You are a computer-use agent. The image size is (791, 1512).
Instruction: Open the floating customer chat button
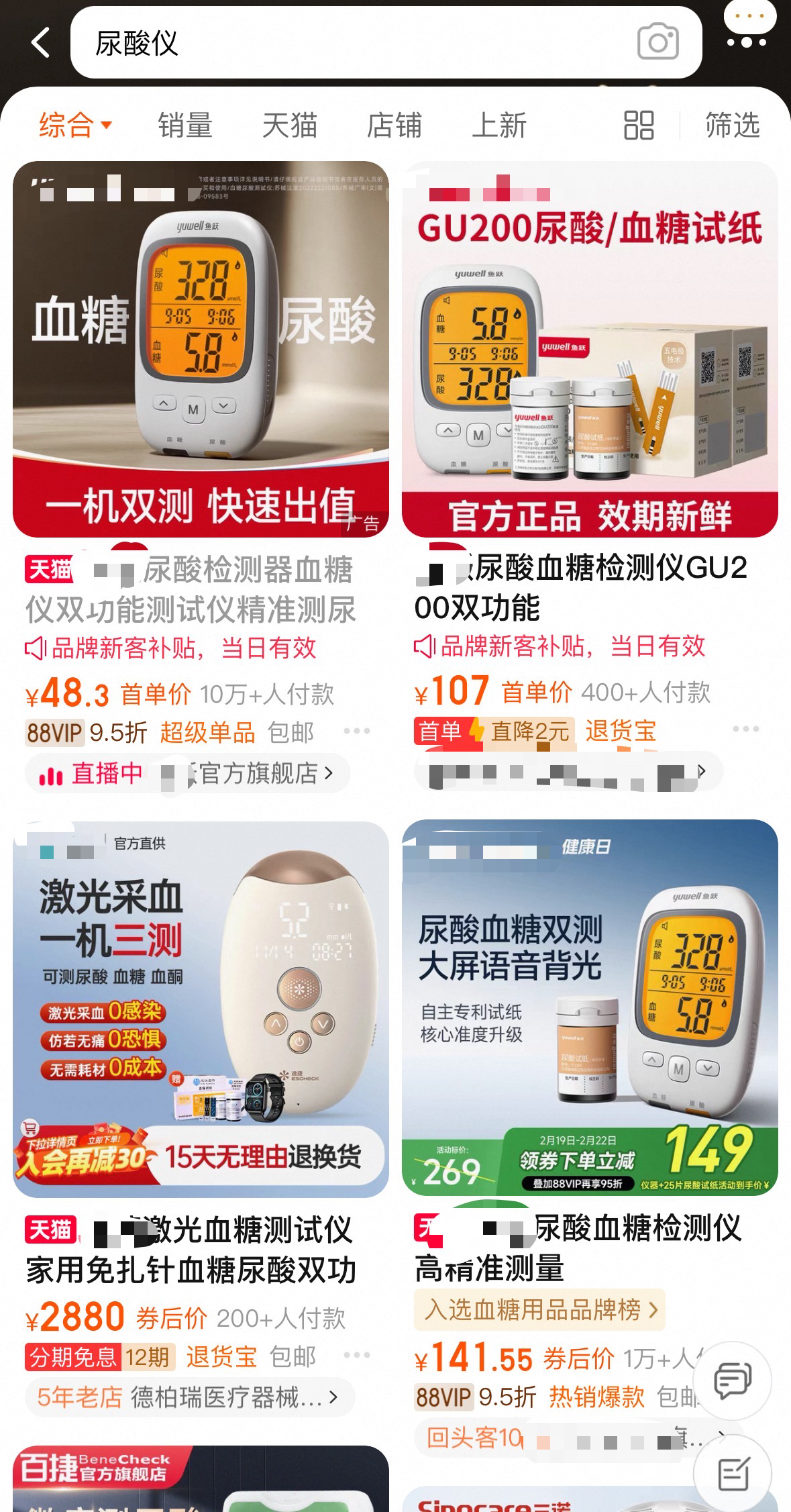click(732, 1380)
